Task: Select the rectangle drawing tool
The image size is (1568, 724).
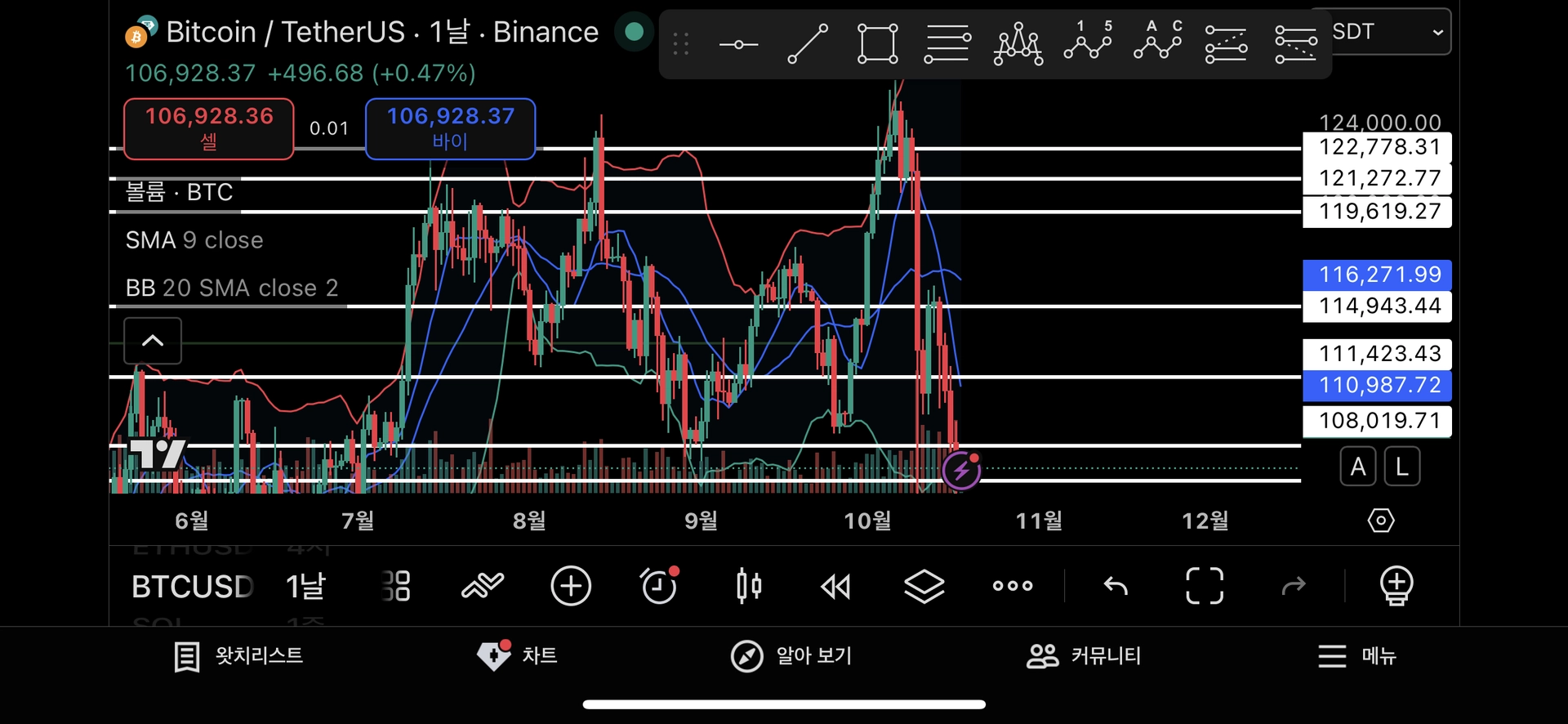Action: (877, 44)
